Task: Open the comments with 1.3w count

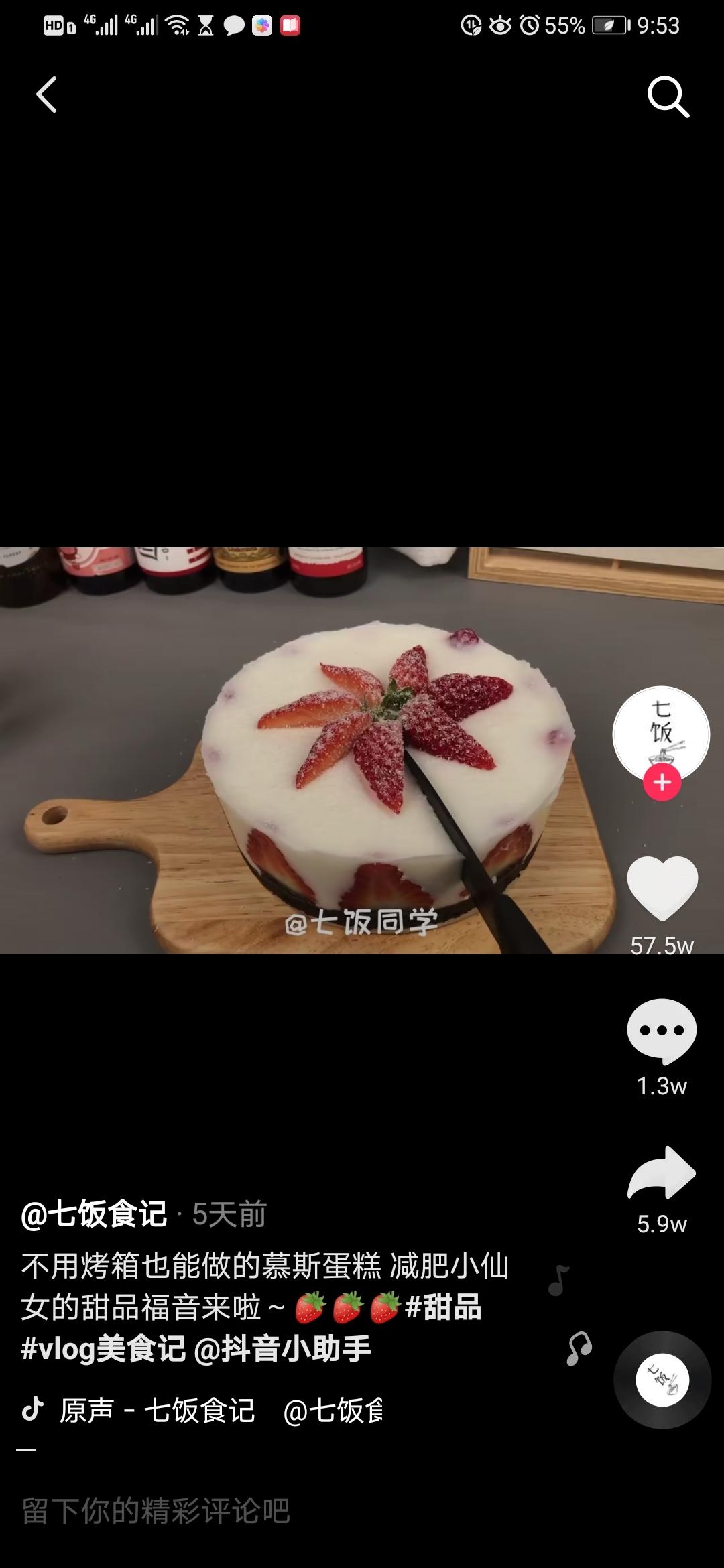Action: [662, 1031]
